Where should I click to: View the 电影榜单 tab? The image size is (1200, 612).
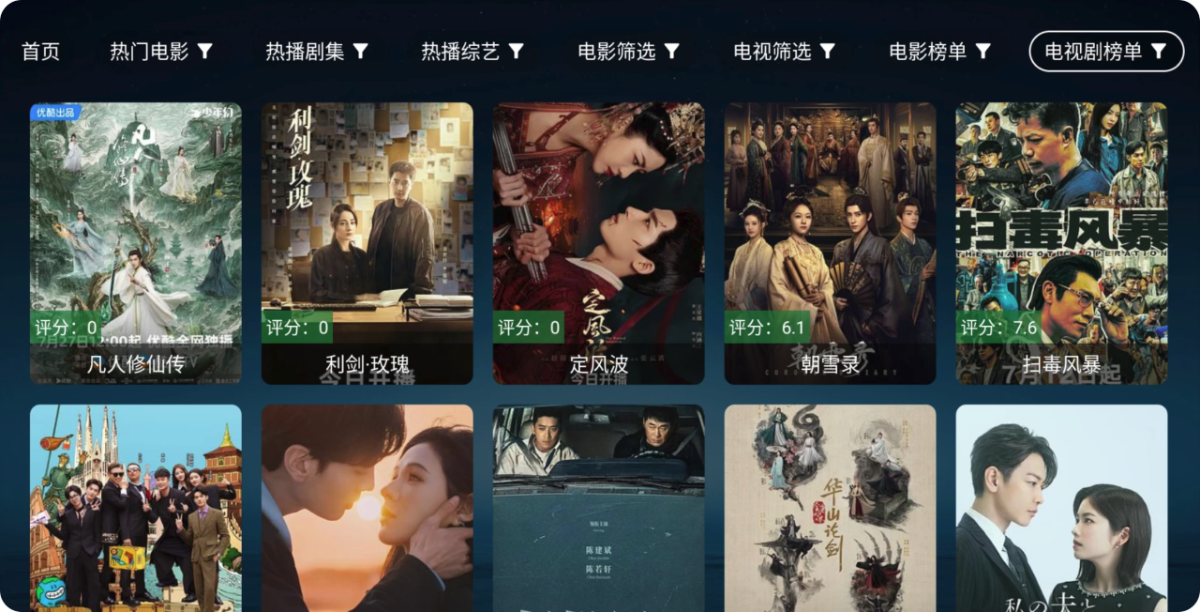point(940,52)
